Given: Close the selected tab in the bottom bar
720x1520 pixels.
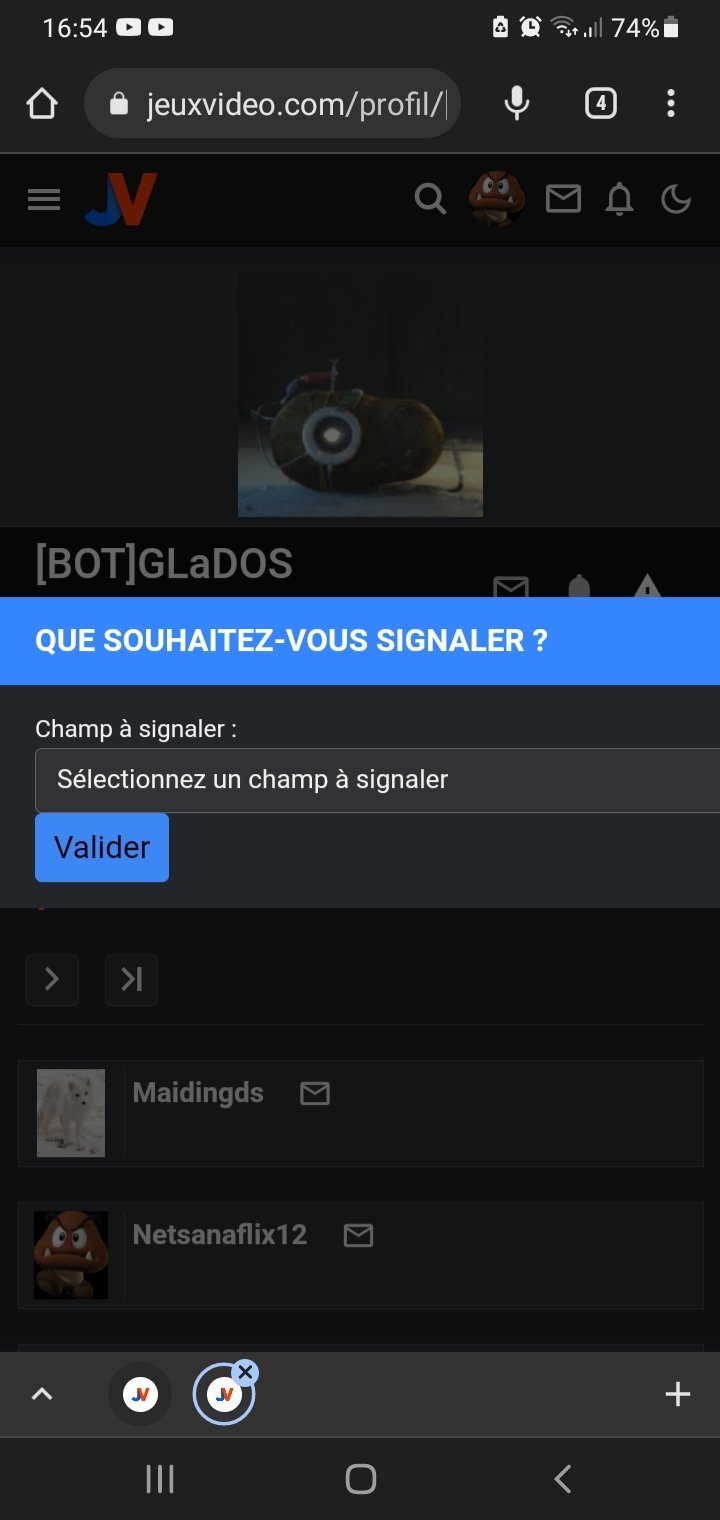Looking at the screenshot, I should (245, 1372).
